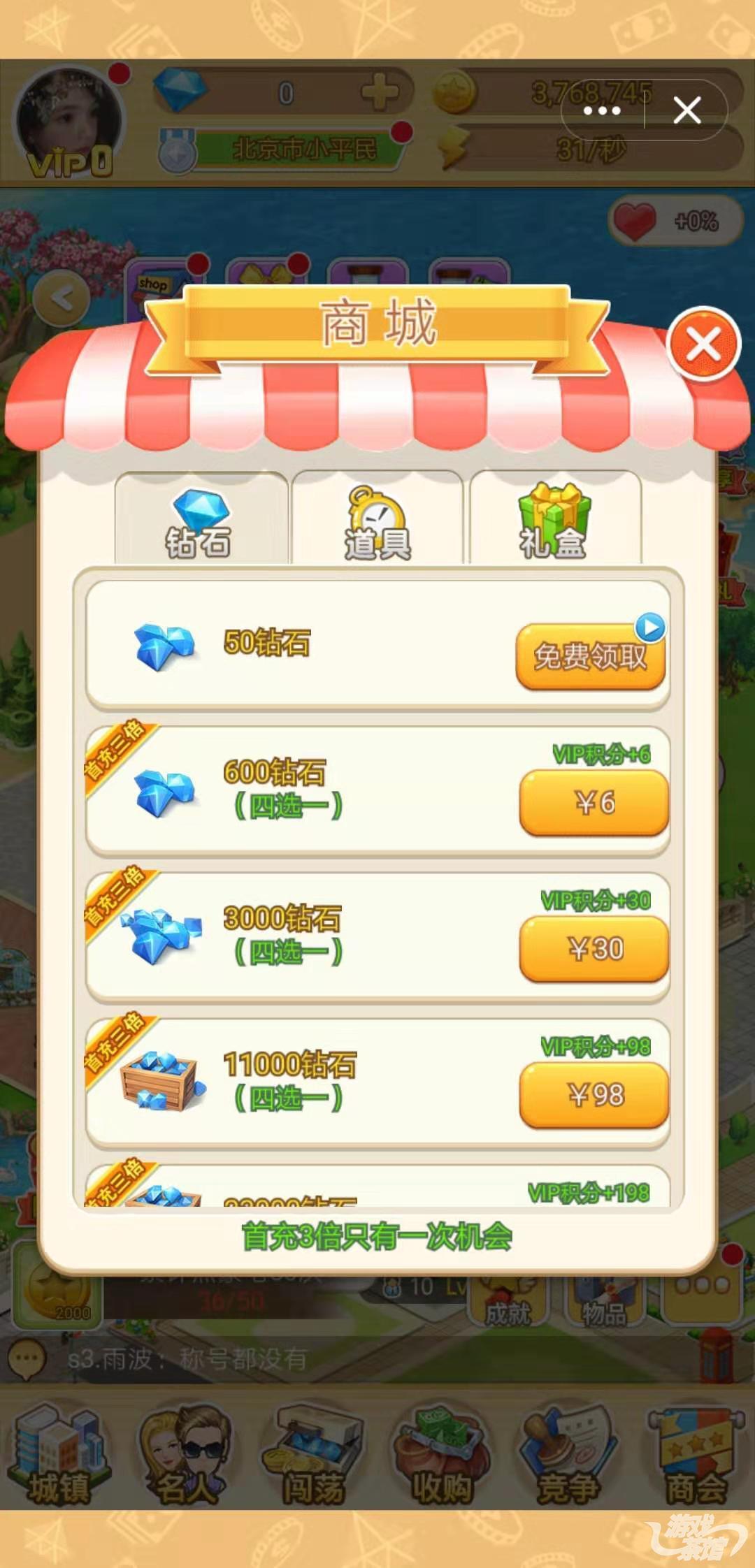Close the 商城 shop dialog
Image resolution: width=755 pixels, height=1568 pixels.
point(703,344)
